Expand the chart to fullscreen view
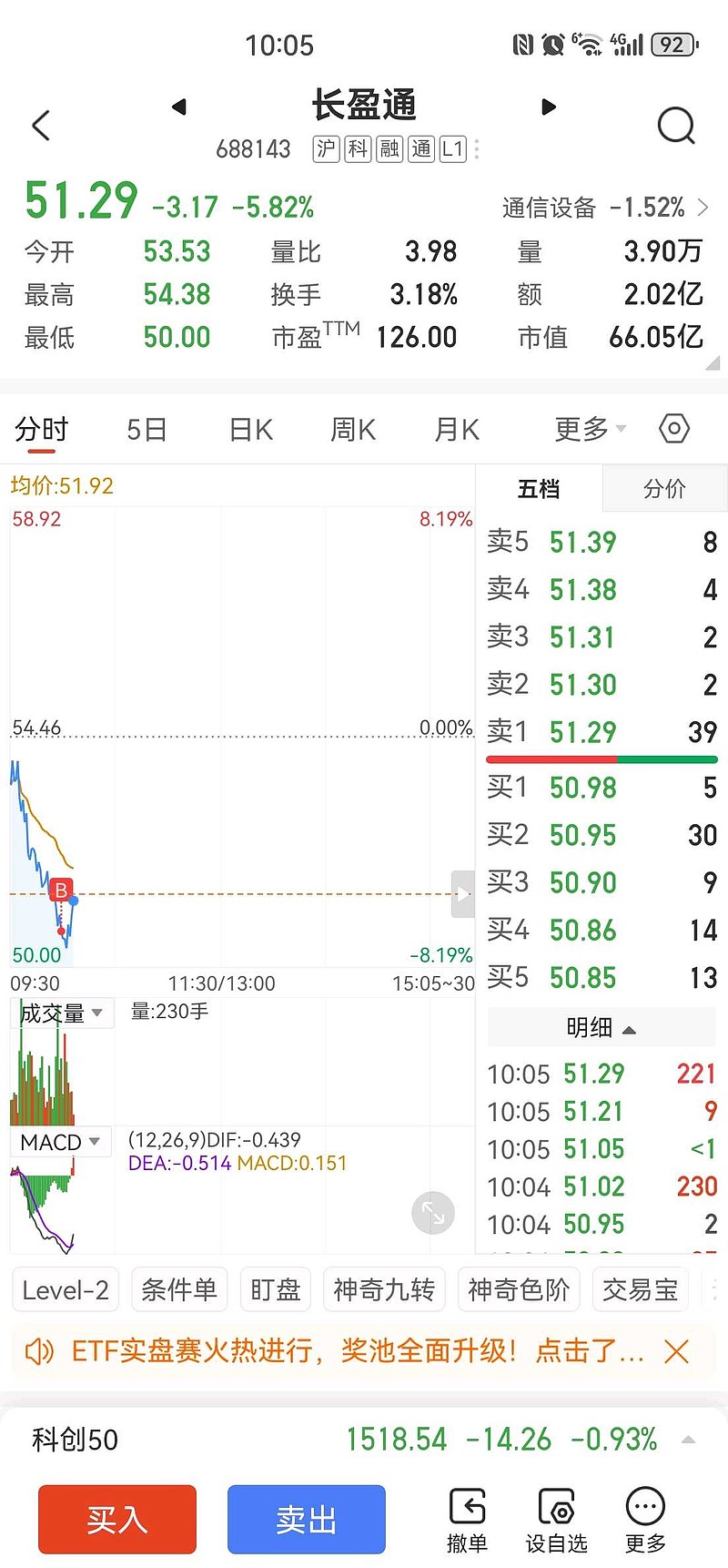Image resolution: width=728 pixels, height=1568 pixels. pos(433,1212)
